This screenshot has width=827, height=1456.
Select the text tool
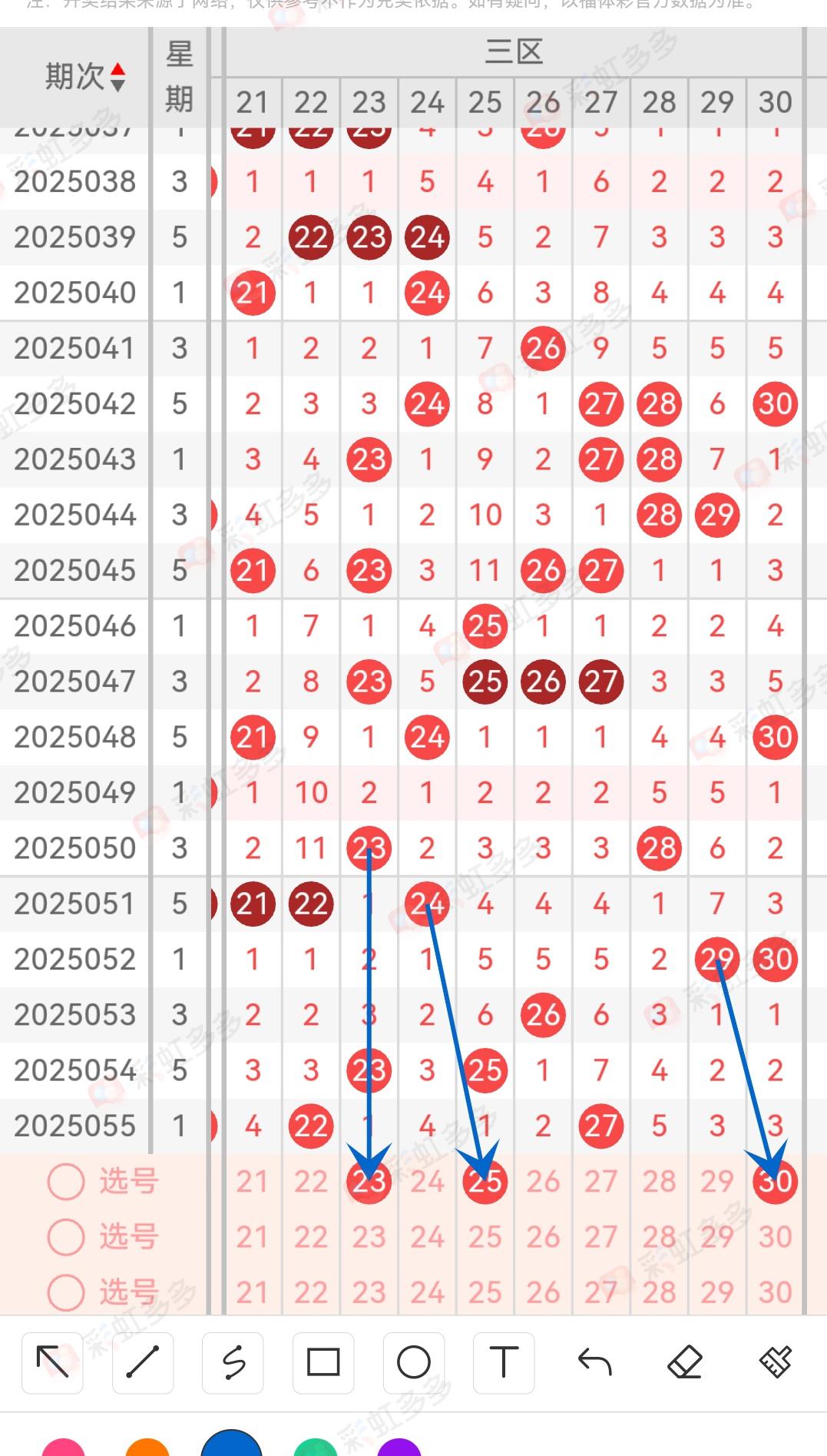(504, 1363)
